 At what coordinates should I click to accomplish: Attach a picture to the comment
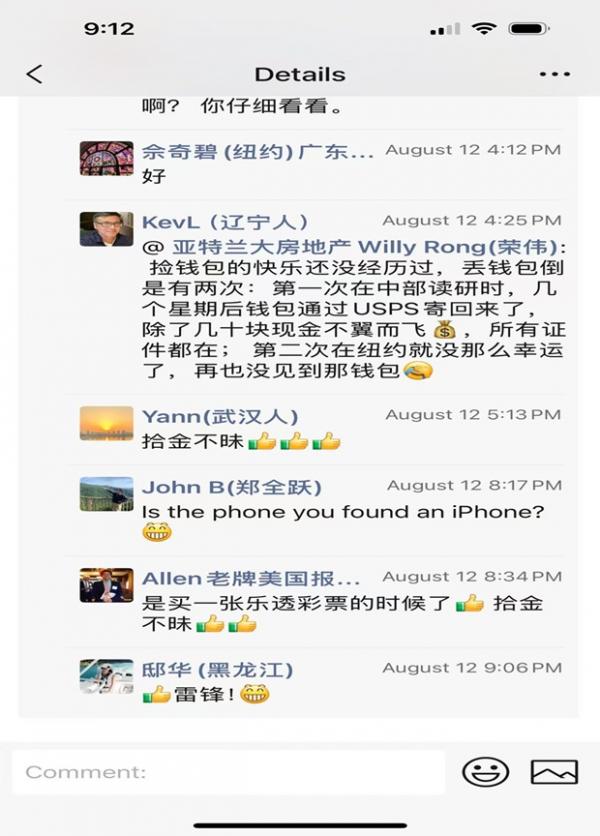tap(553, 772)
